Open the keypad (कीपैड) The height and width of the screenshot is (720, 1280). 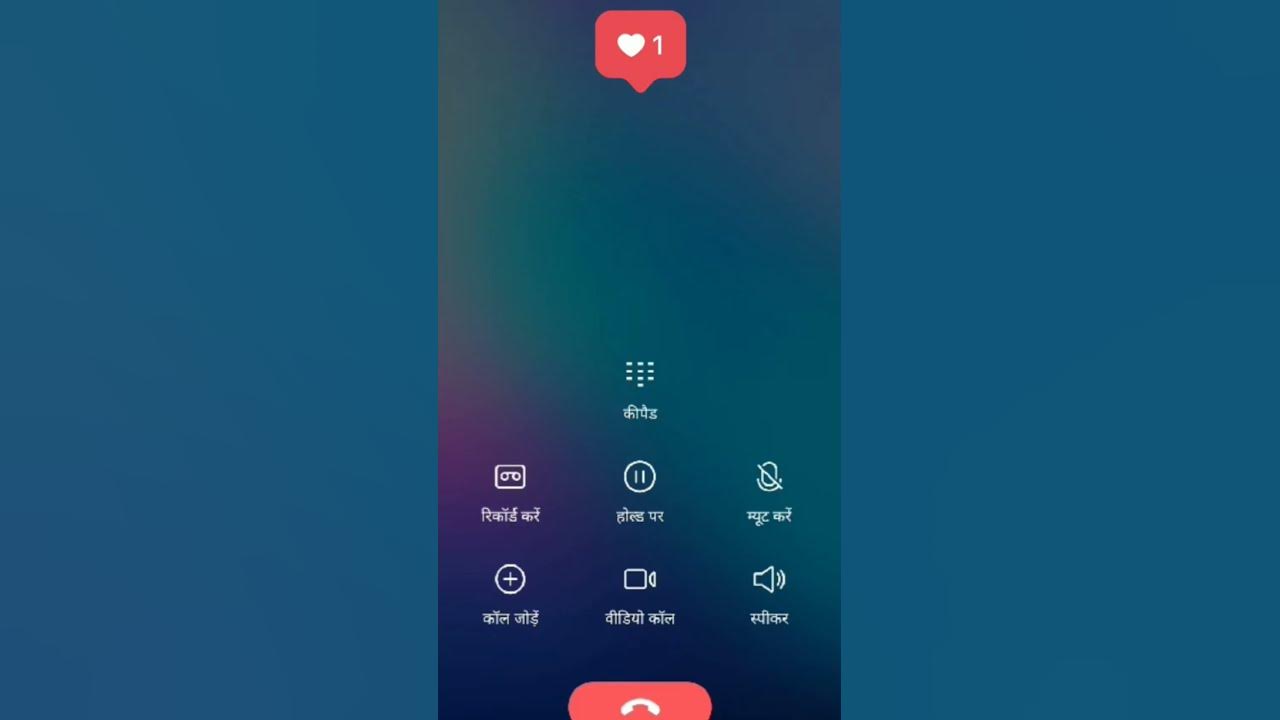click(640, 375)
